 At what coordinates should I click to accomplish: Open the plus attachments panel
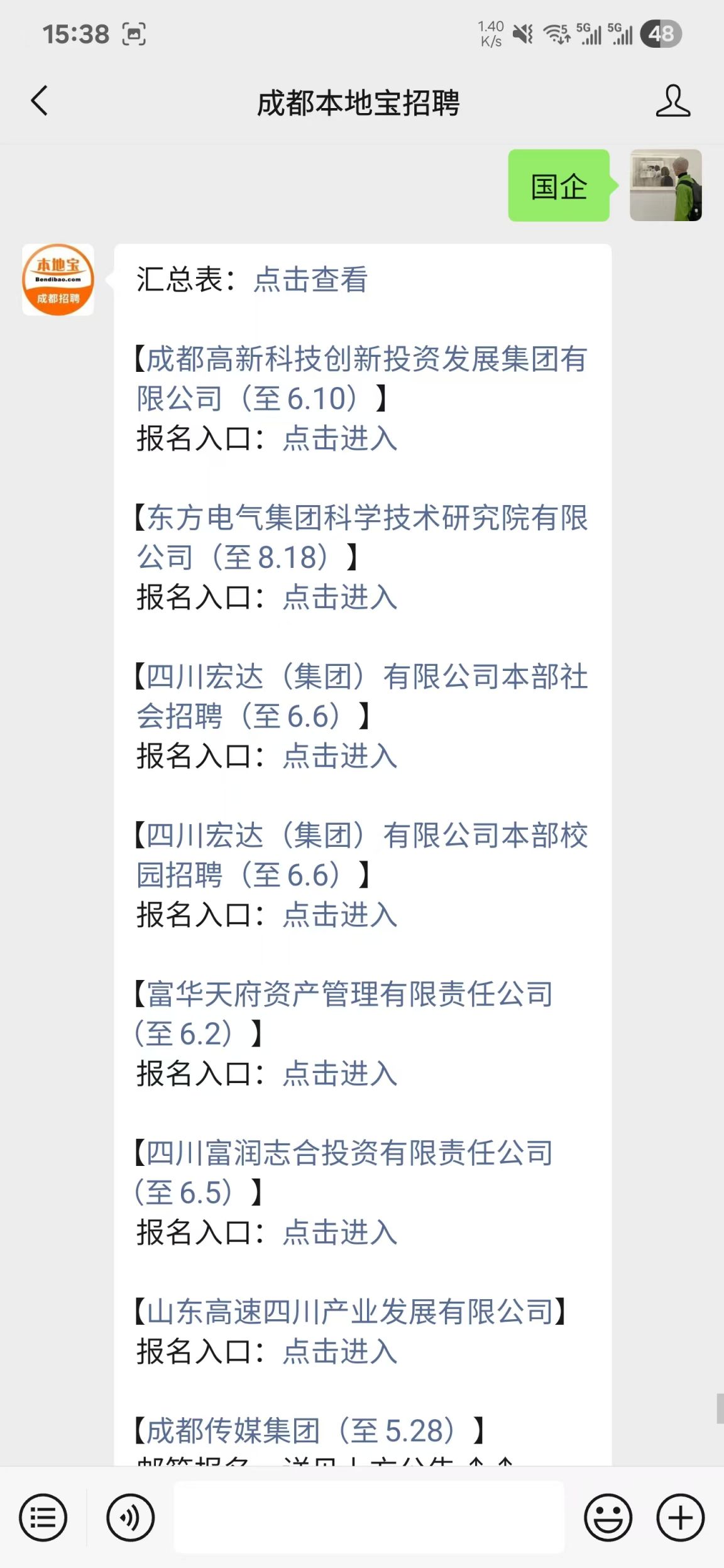(681, 1518)
